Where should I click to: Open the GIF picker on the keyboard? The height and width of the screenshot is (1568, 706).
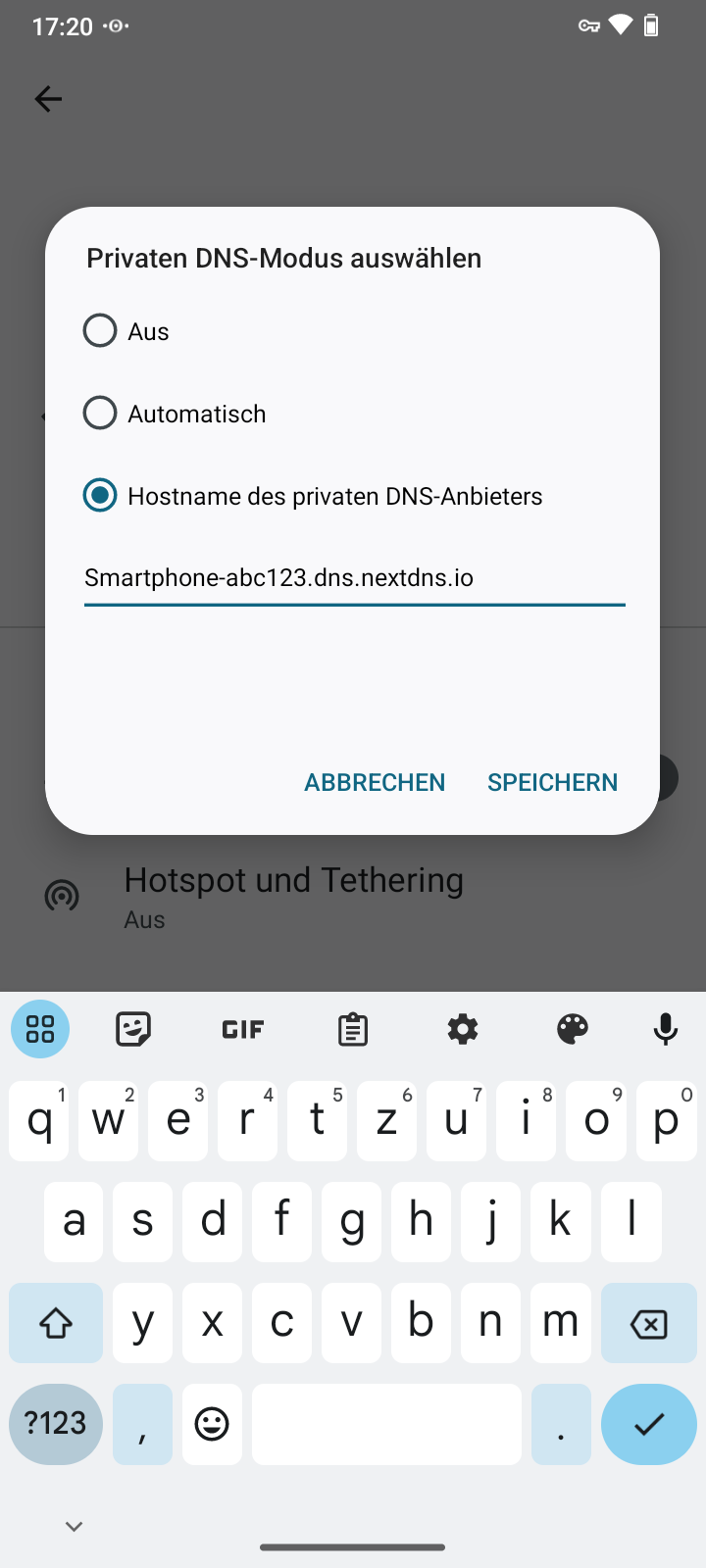242,1028
